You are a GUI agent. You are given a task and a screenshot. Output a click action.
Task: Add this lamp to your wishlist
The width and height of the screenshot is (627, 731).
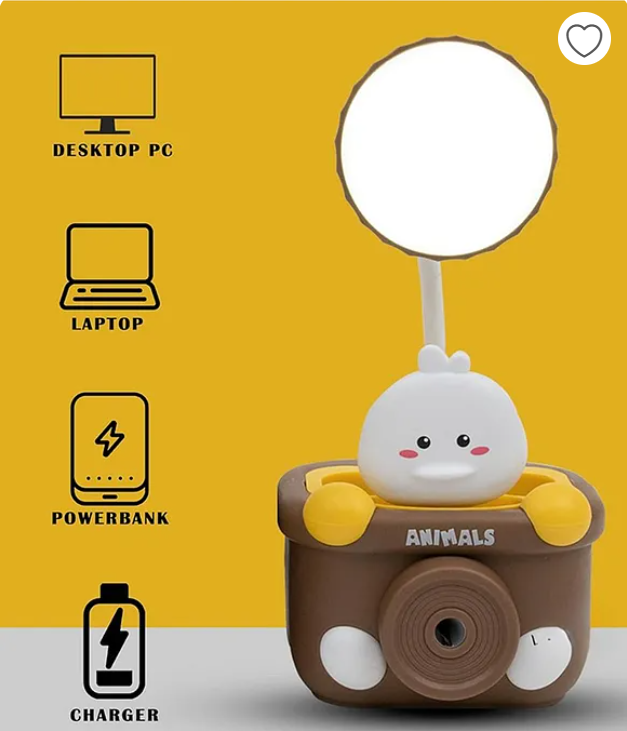coord(584,40)
